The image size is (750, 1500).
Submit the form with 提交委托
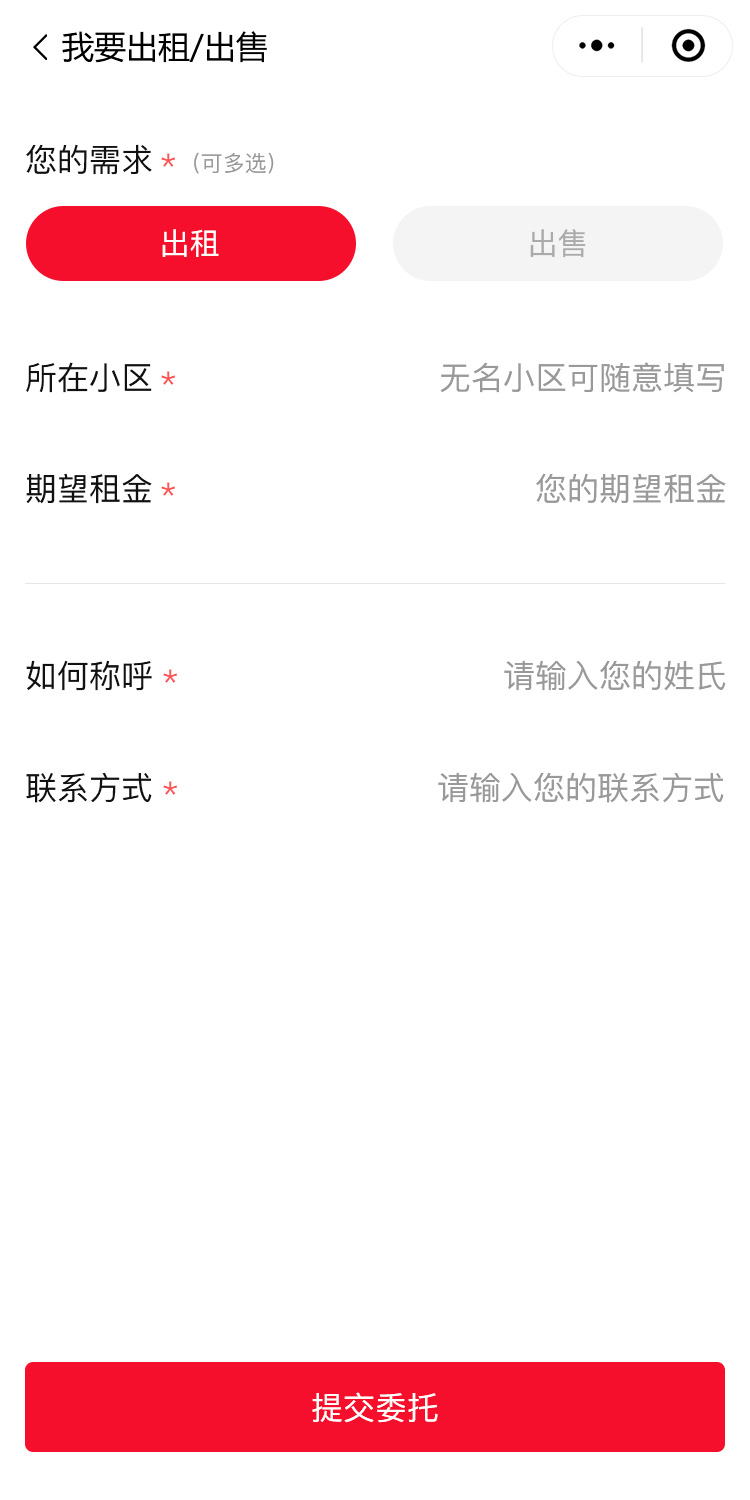[375, 1407]
